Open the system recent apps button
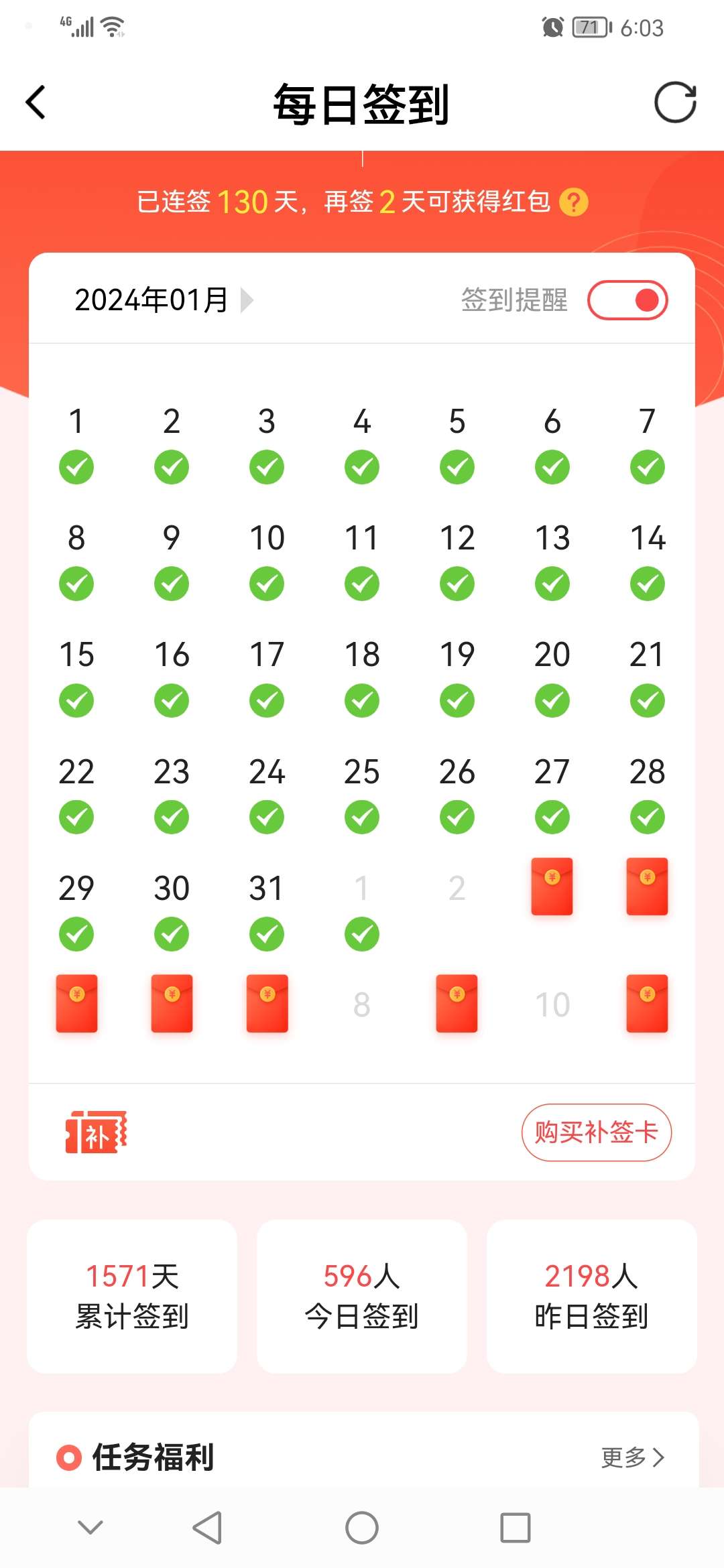 click(x=516, y=1528)
